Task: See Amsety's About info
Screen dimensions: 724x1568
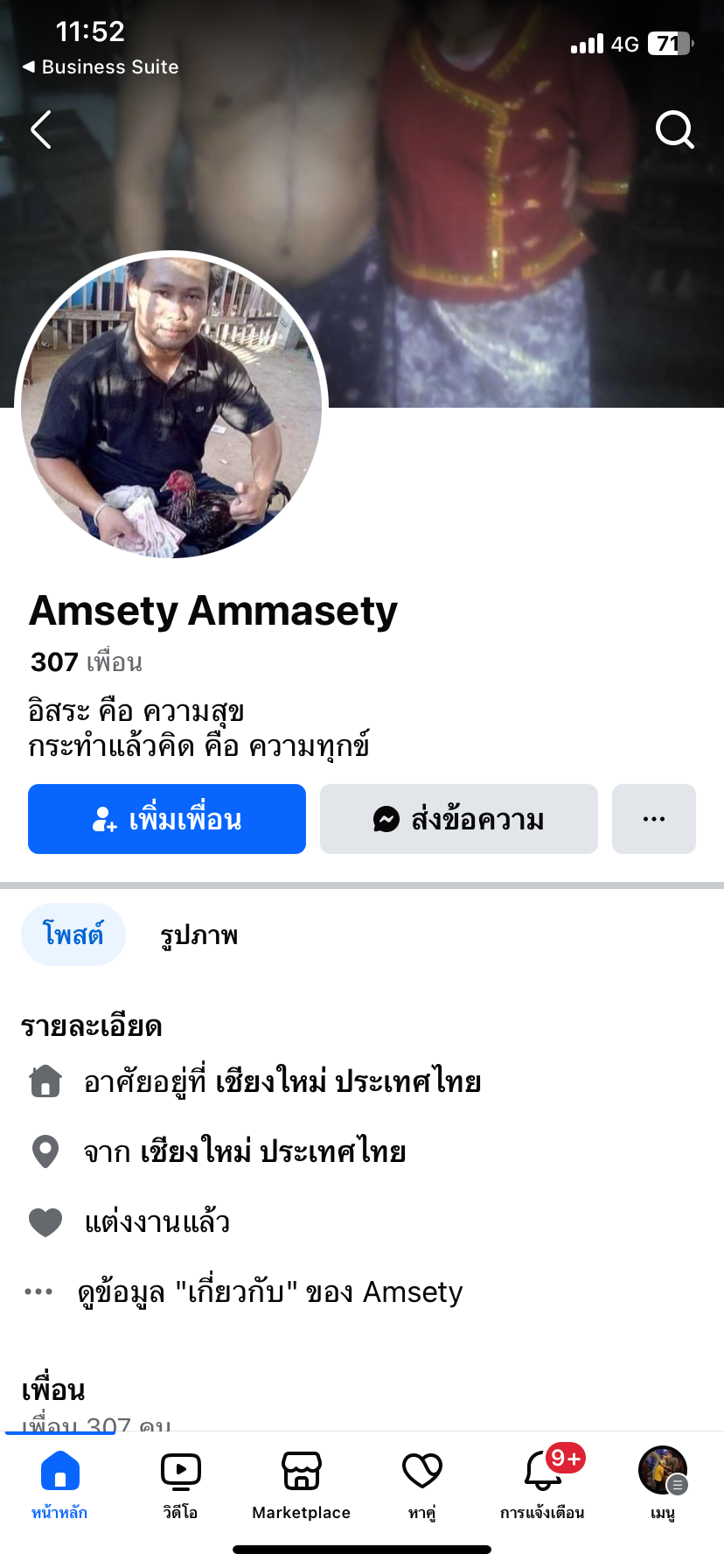Action: (269, 1291)
